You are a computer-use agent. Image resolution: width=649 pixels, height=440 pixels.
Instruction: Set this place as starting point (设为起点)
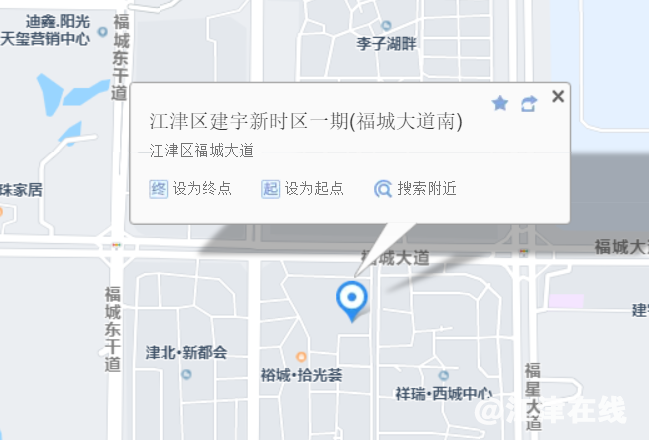click(302, 188)
